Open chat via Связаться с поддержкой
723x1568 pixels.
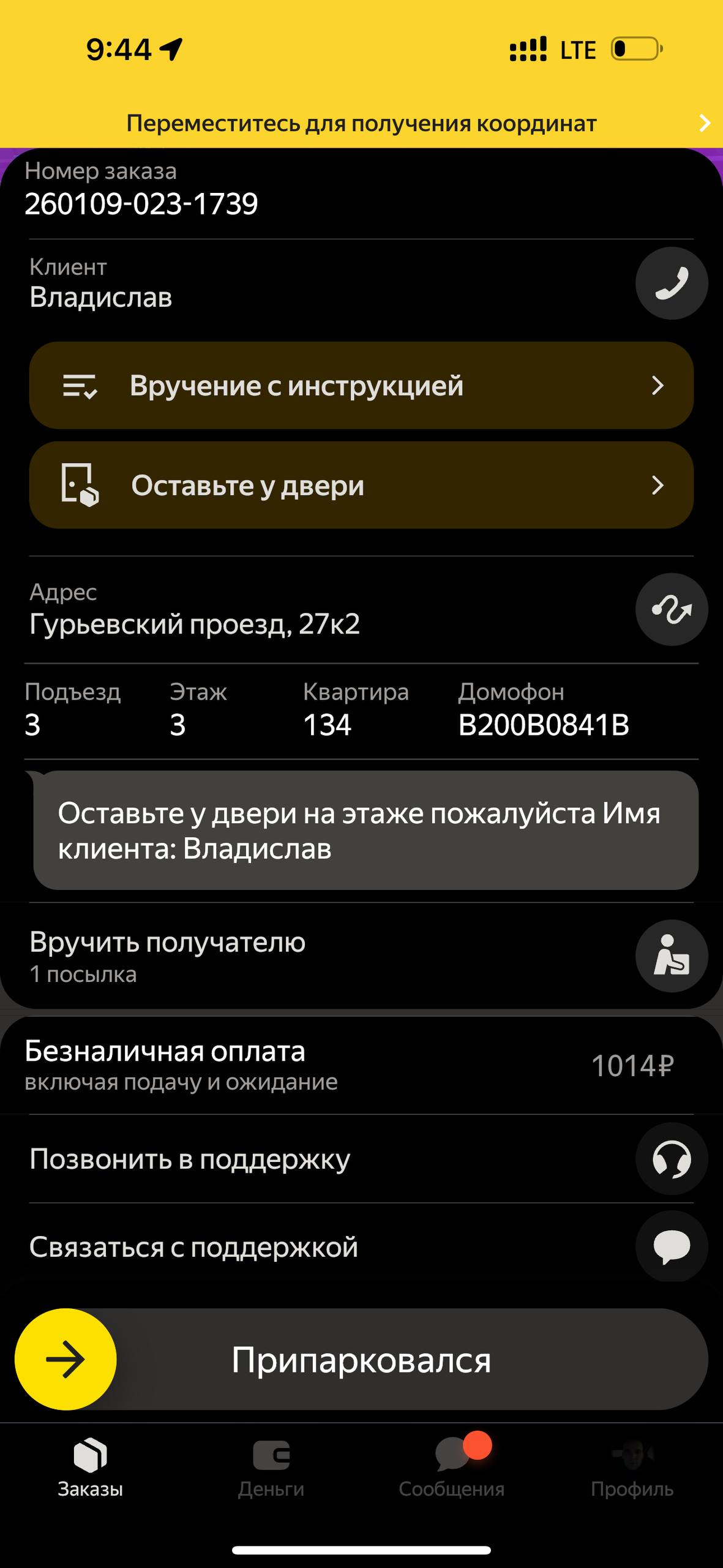click(x=672, y=1246)
